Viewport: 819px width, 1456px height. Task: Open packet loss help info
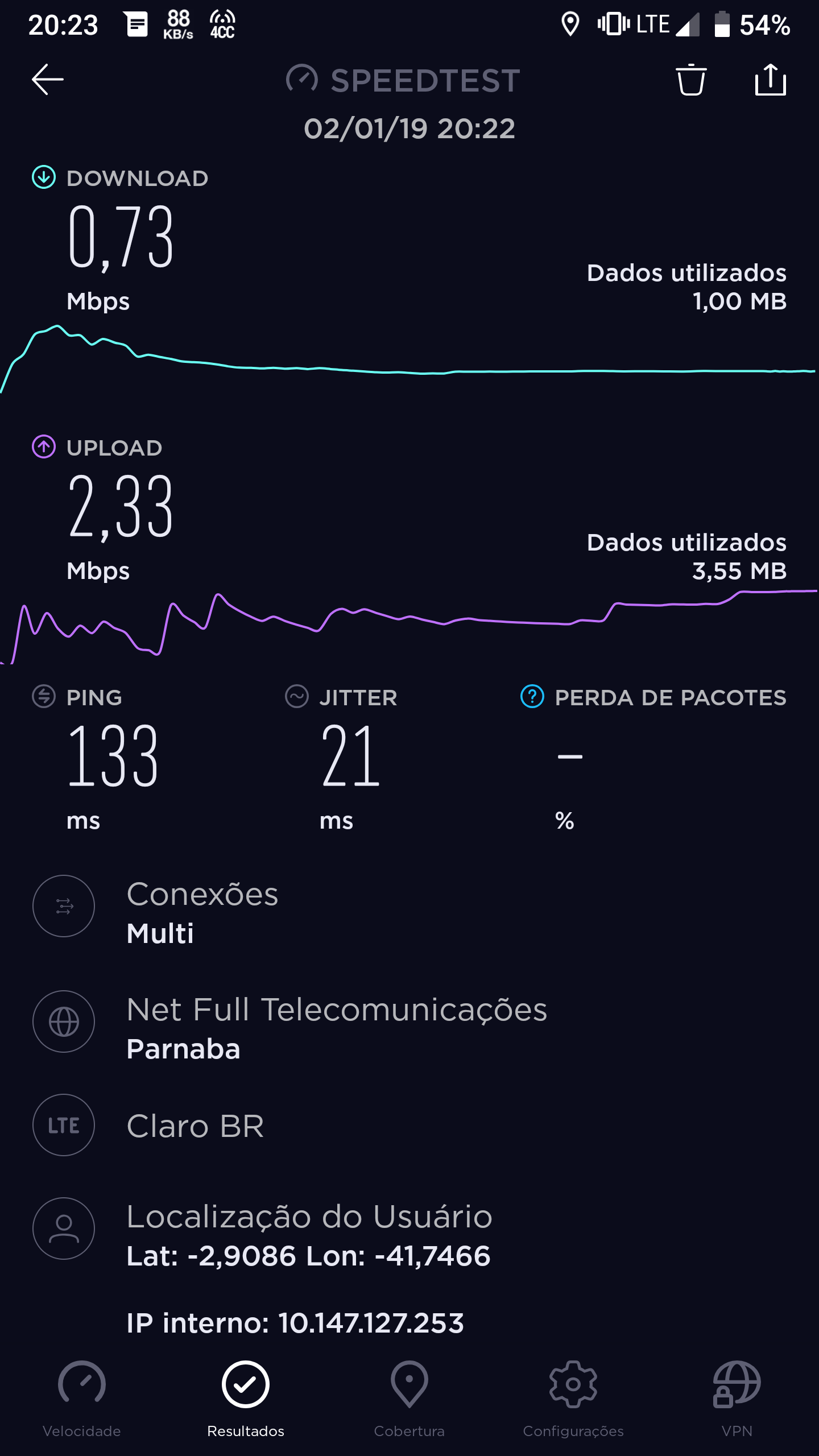[x=532, y=697]
